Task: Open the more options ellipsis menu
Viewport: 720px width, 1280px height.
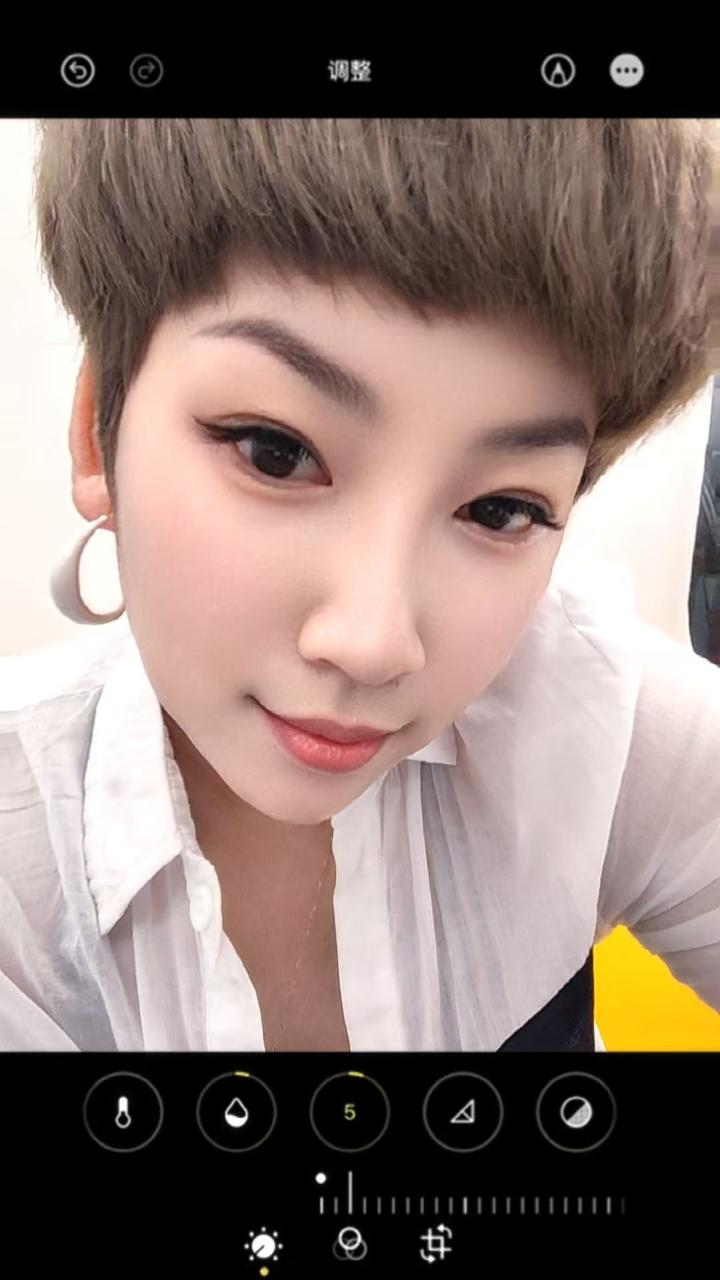Action: 626,70
